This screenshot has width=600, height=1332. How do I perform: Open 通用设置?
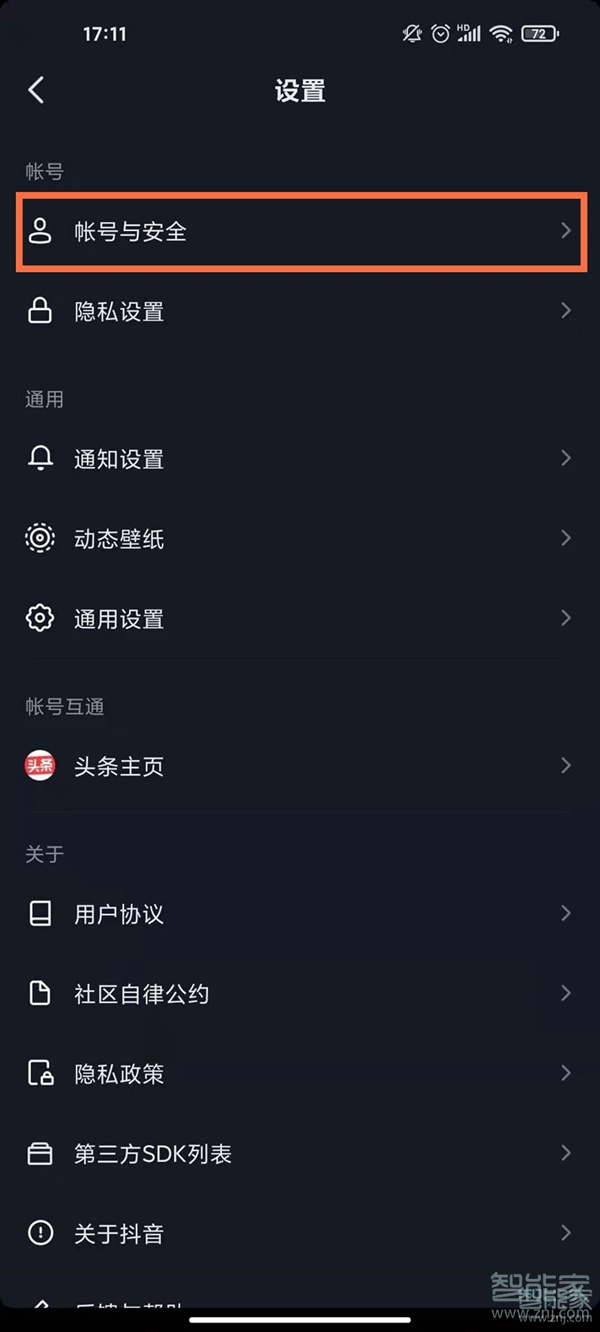[x=300, y=619]
